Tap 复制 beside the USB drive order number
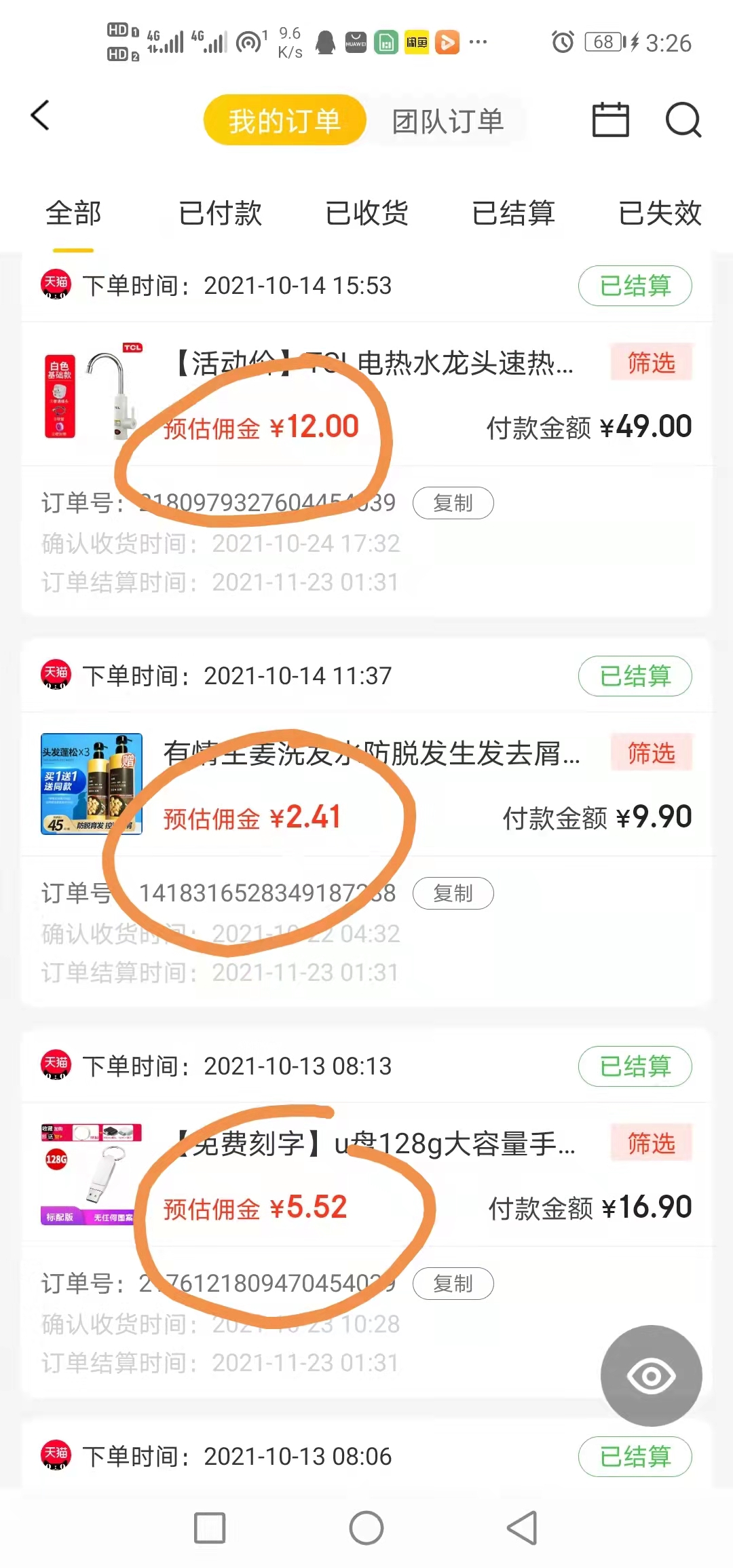The image size is (733, 1568). click(x=453, y=1284)
